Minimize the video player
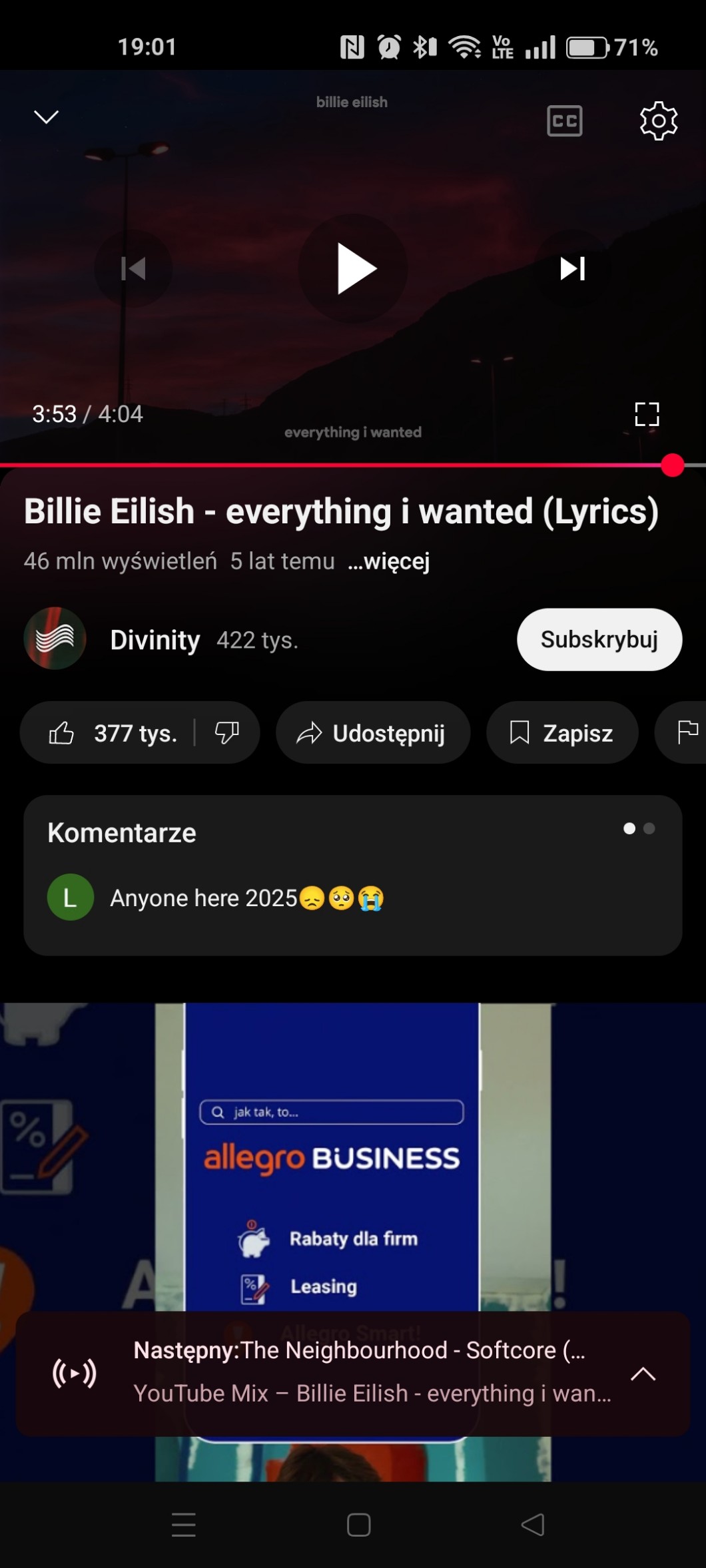Image resolution: width=706 pixels, height=1568 pixels. [x=46, y=117]
